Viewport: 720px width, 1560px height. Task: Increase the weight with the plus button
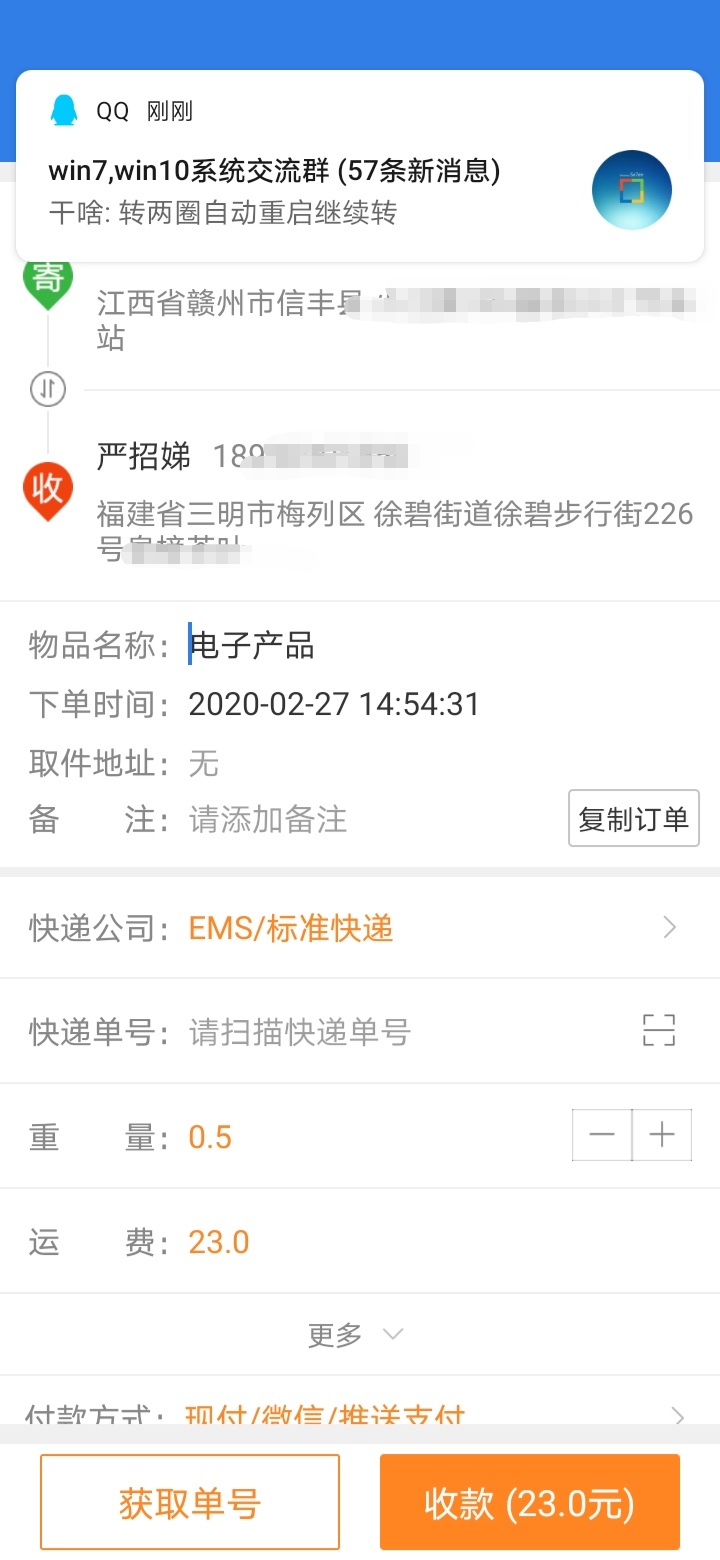pos(662,1135)
